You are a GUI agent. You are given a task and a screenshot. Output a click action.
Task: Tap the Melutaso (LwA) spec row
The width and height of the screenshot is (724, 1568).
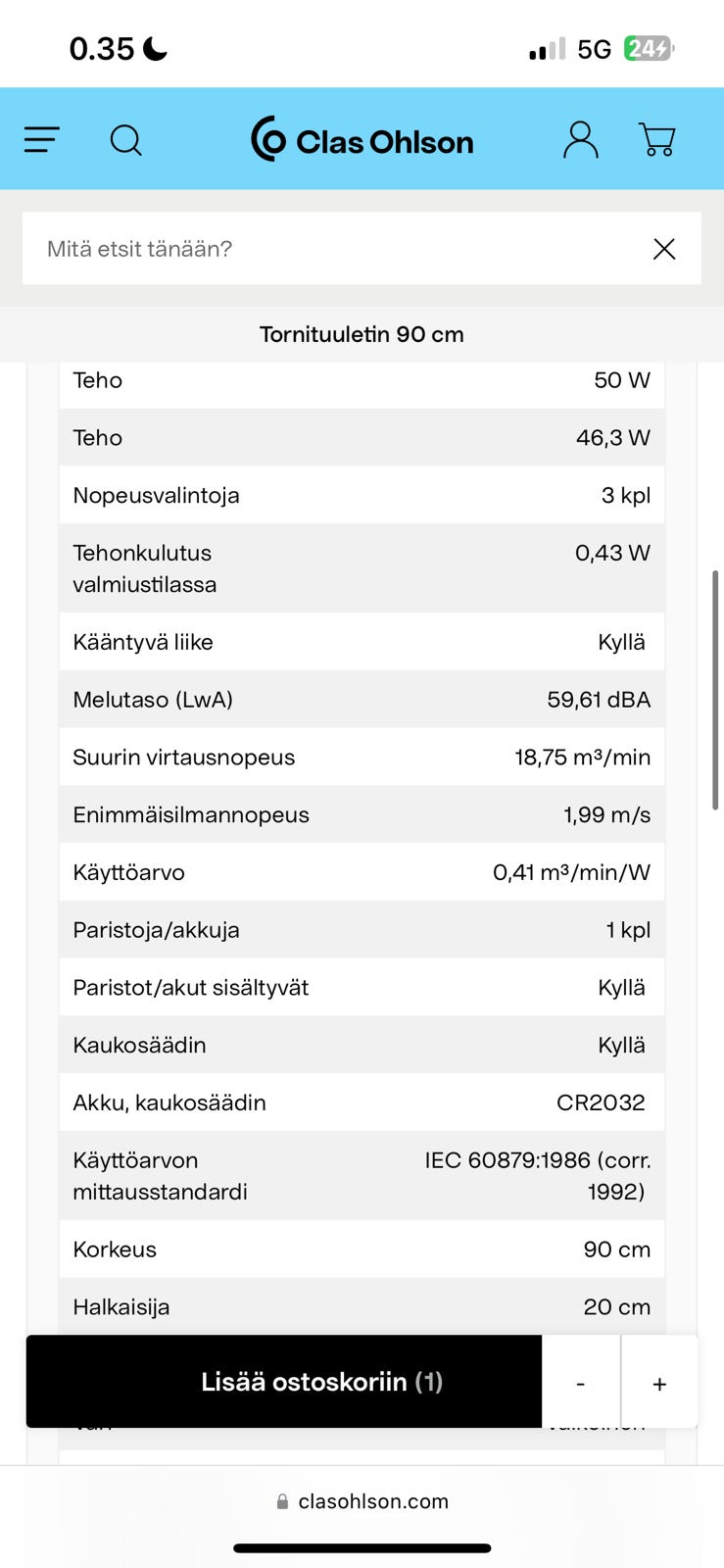tap(362, 699)
